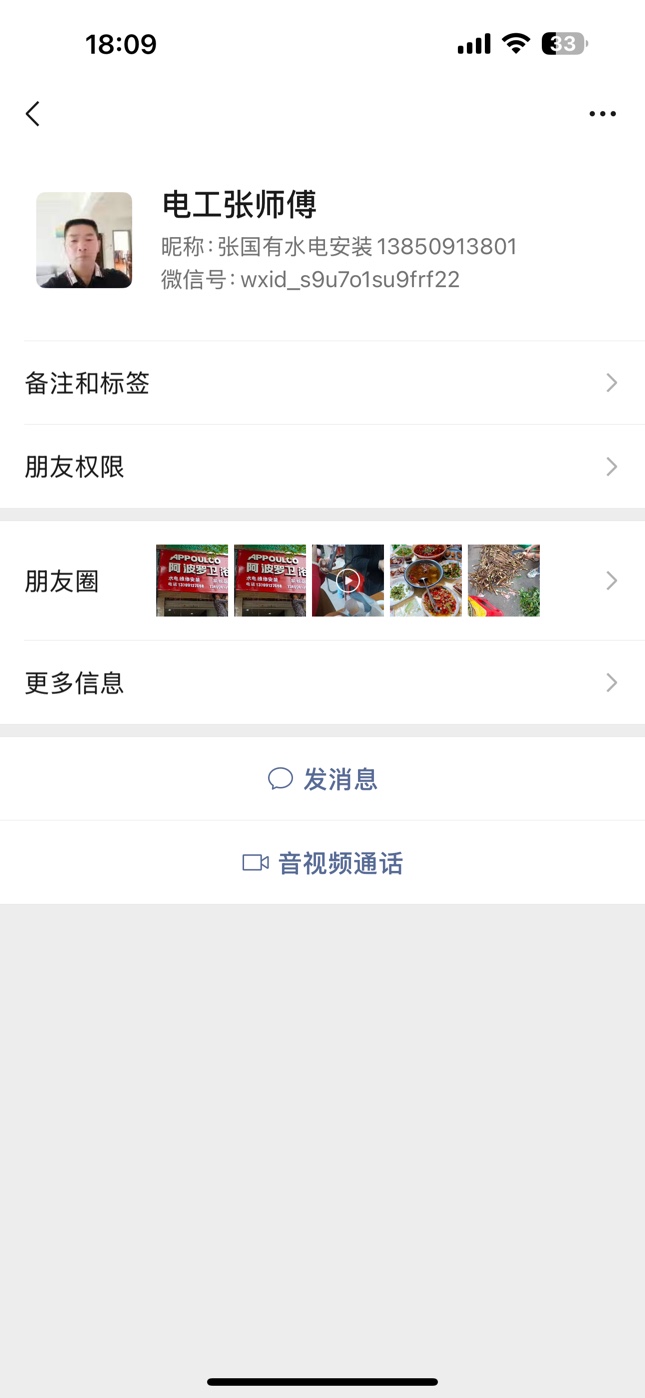
Task: Start a call via 音视频通话
Action: click(x=322, y=863)
